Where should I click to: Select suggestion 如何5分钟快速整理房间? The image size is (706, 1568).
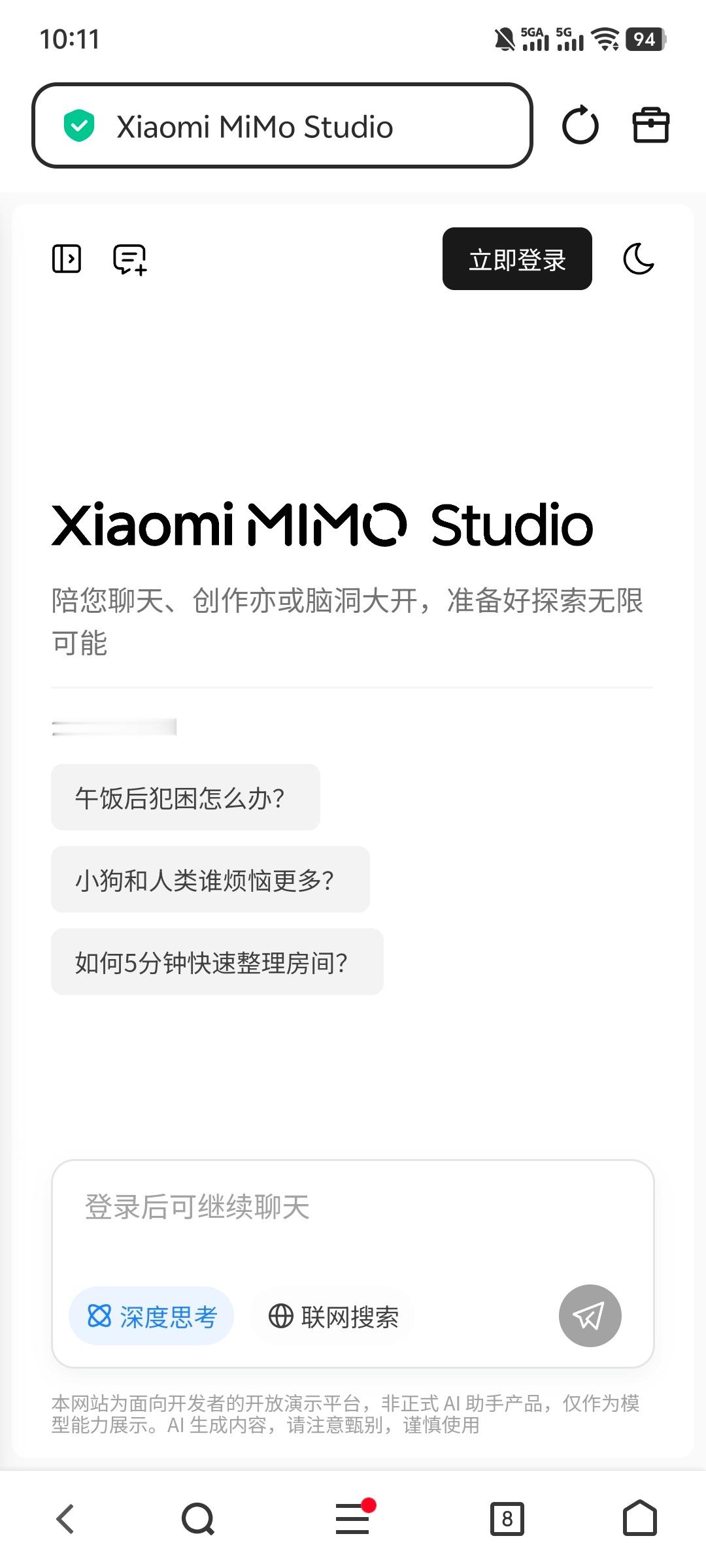(216, 962)
